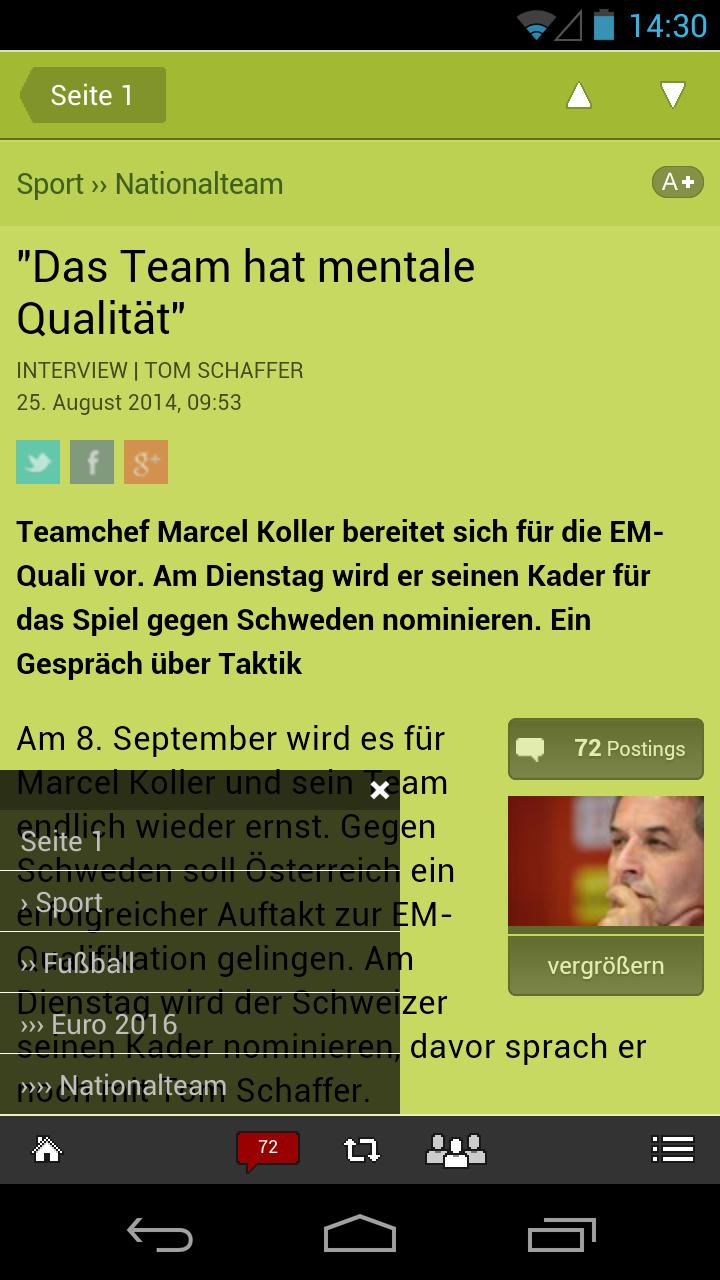This screenshot has height=1280, width=720.
Task: Open the article list icon in bottom bar
Action: pyautogui.click(x=672, y=1150)
